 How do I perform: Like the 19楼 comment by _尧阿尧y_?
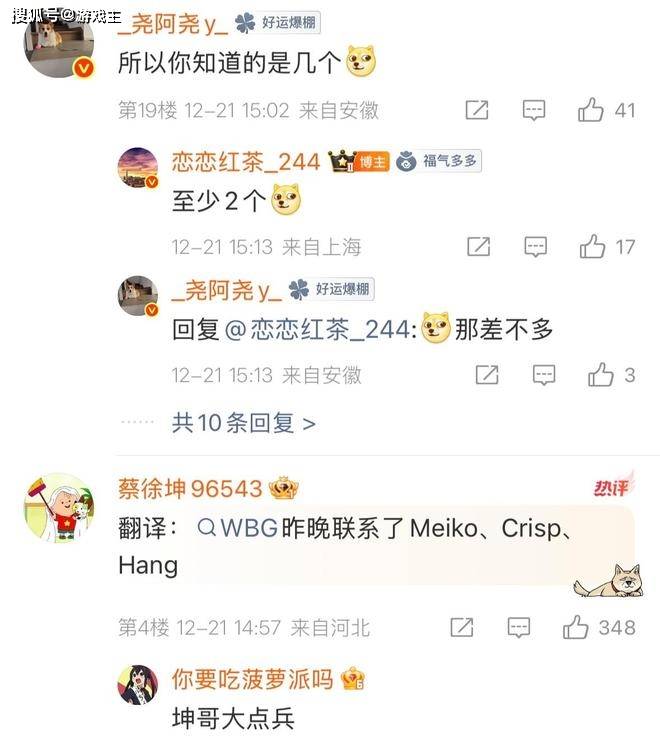tap(591, 110)
